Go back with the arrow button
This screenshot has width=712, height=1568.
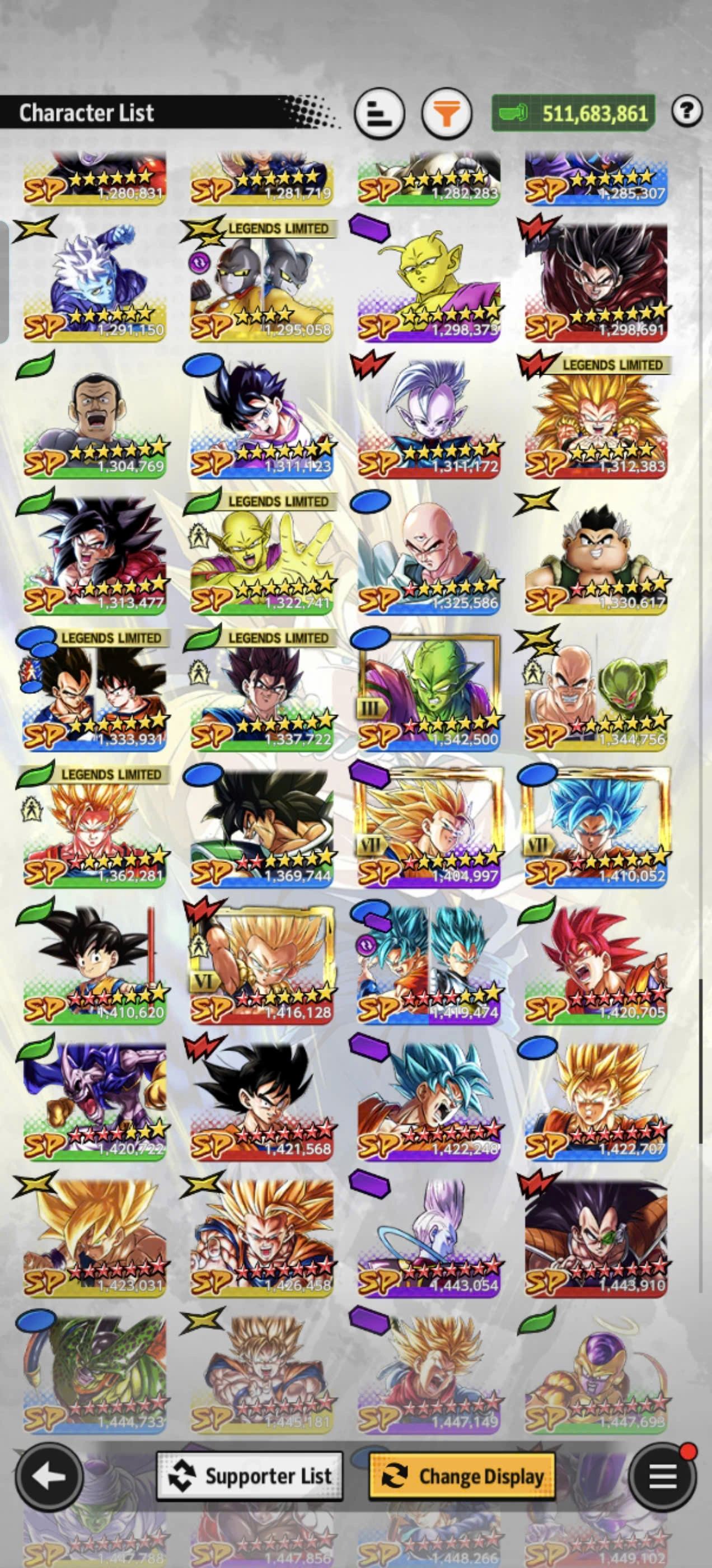(49, 1476)
